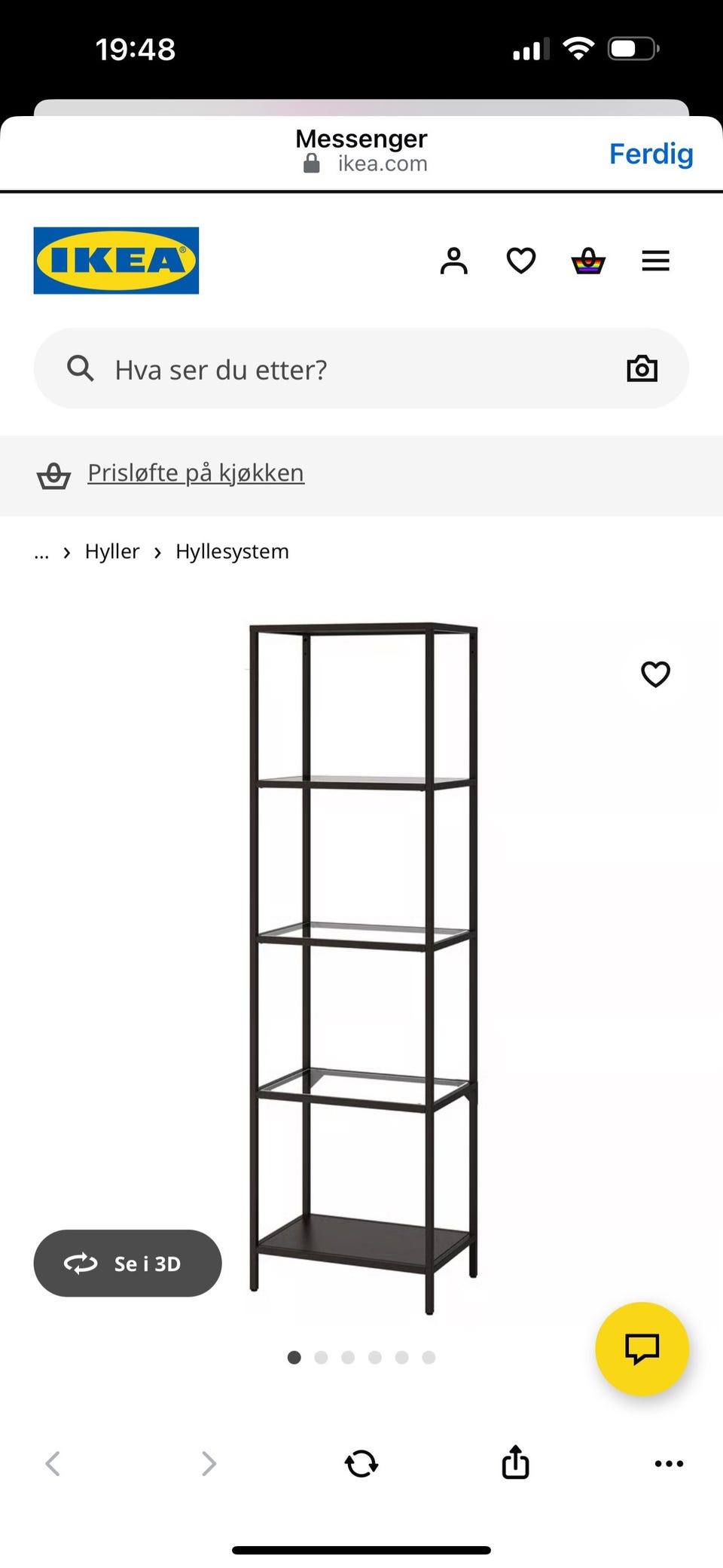Image resolution: width=723 pixels, height=1568 pixels.
Task: Start a visual search with the camera icon
Action: click(x=642, y=368)
